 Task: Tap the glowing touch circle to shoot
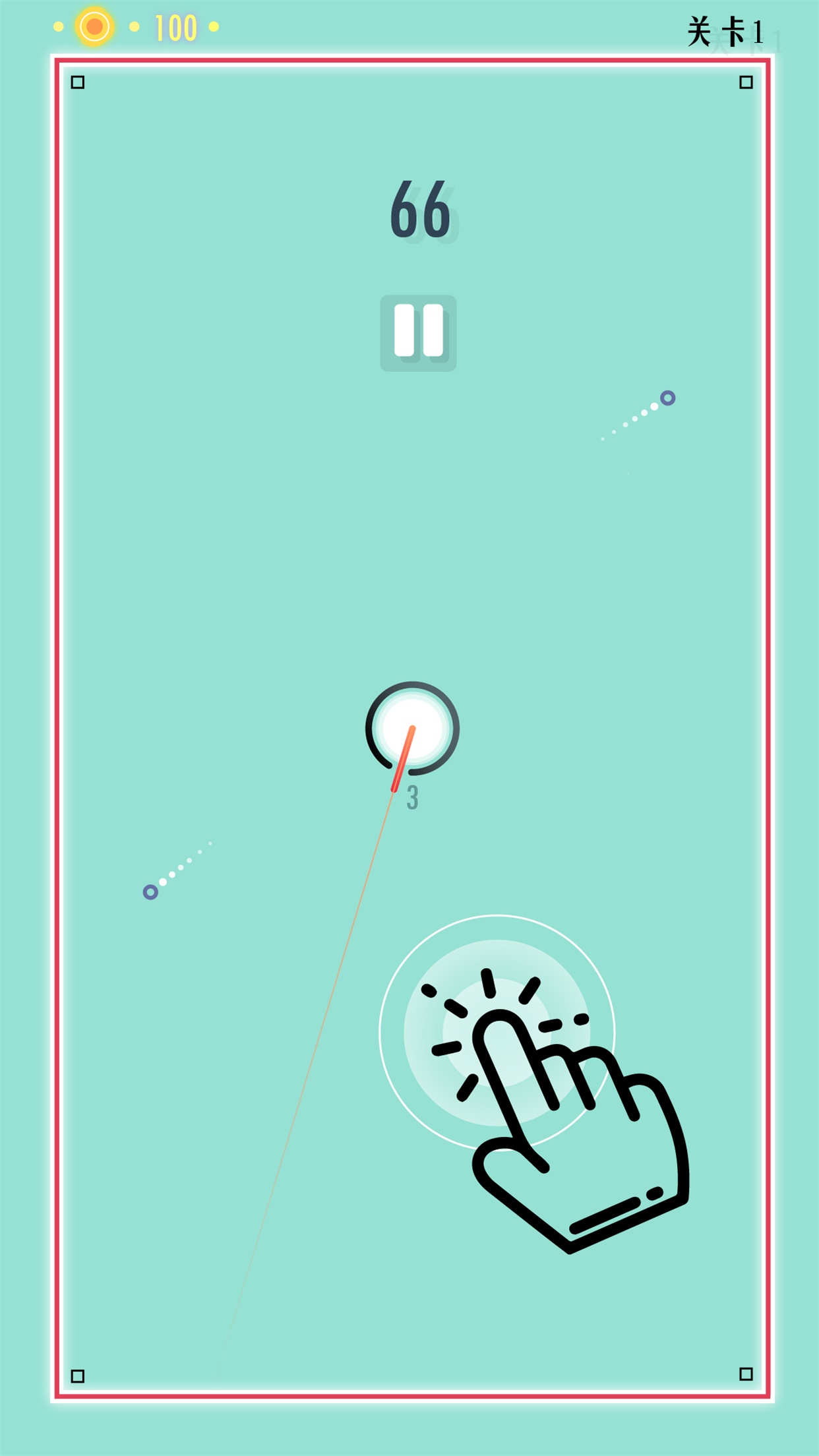coord(497,1032)
